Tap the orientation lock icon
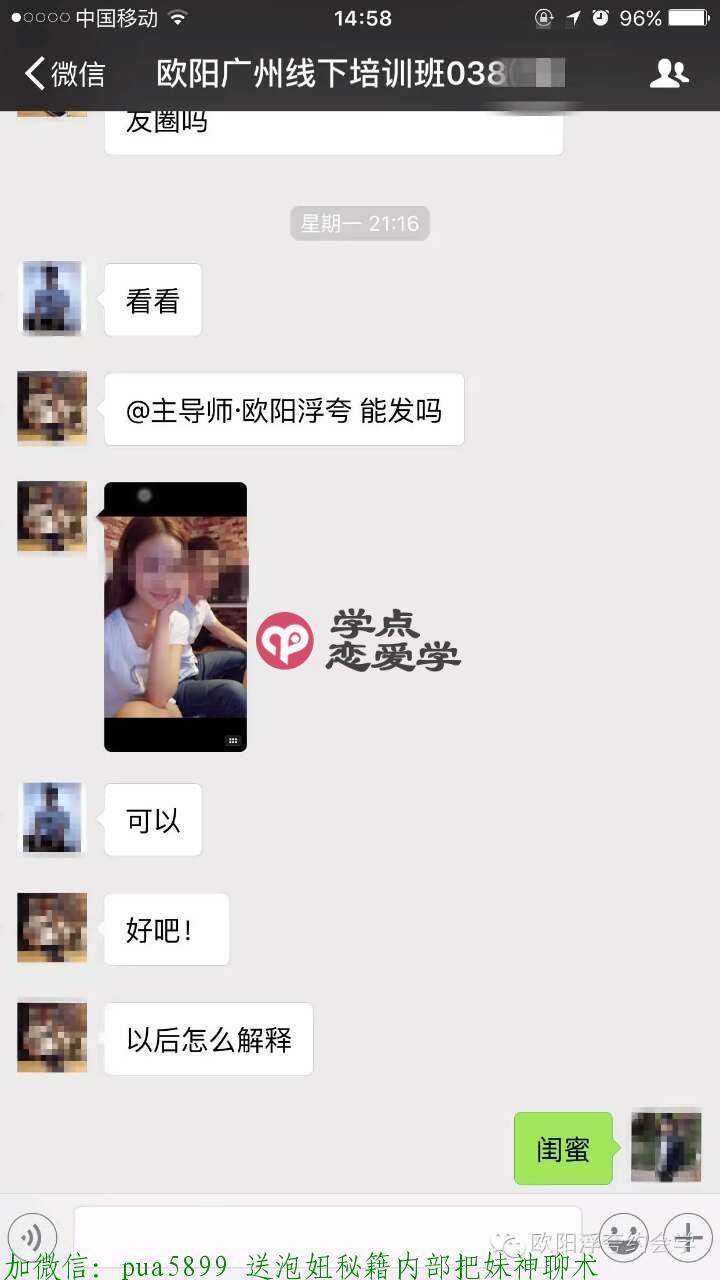720x1280 pixels. [x=543, y=17]
